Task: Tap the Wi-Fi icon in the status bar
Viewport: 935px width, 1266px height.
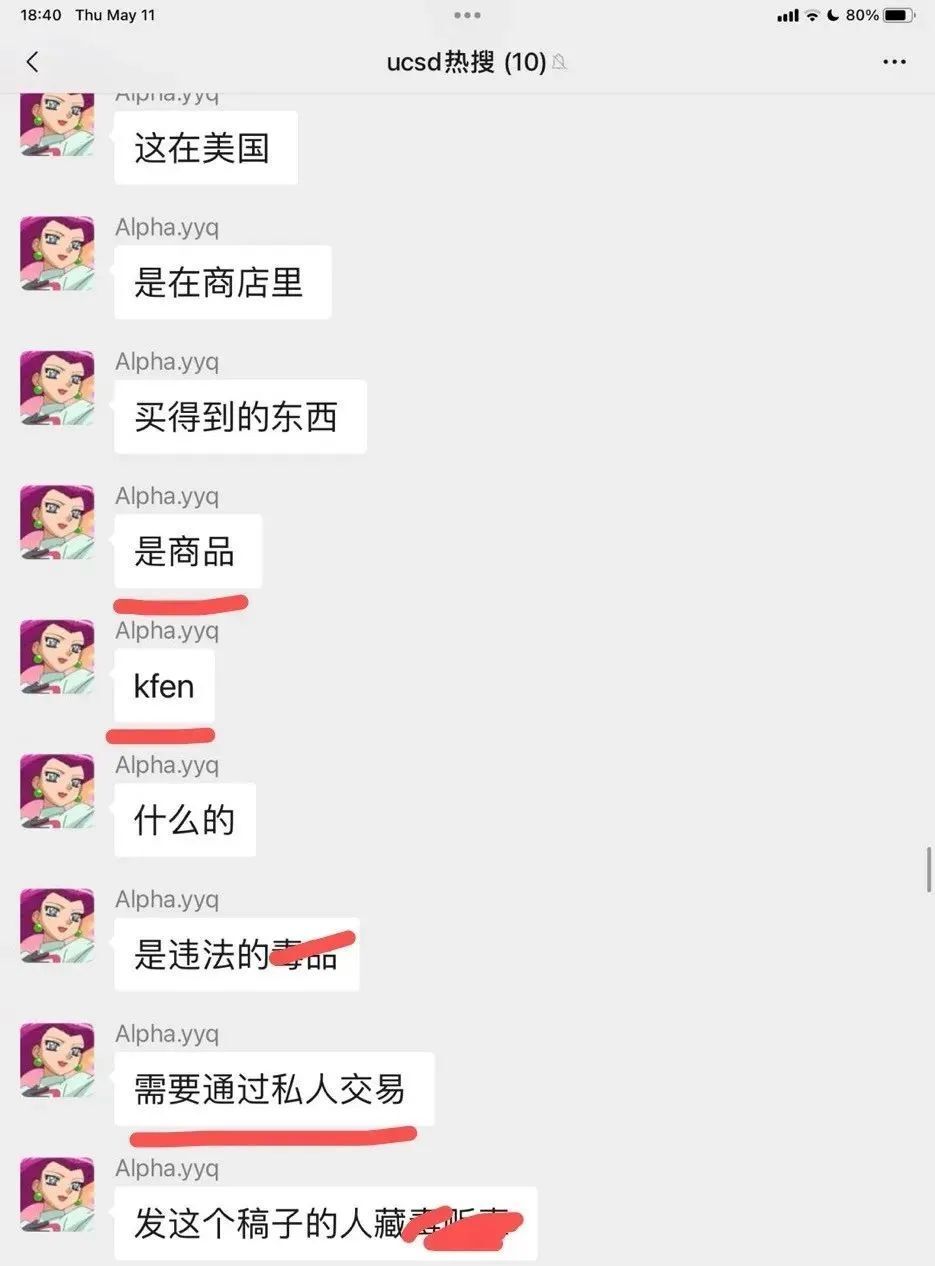Action: [x=812, y=14]
